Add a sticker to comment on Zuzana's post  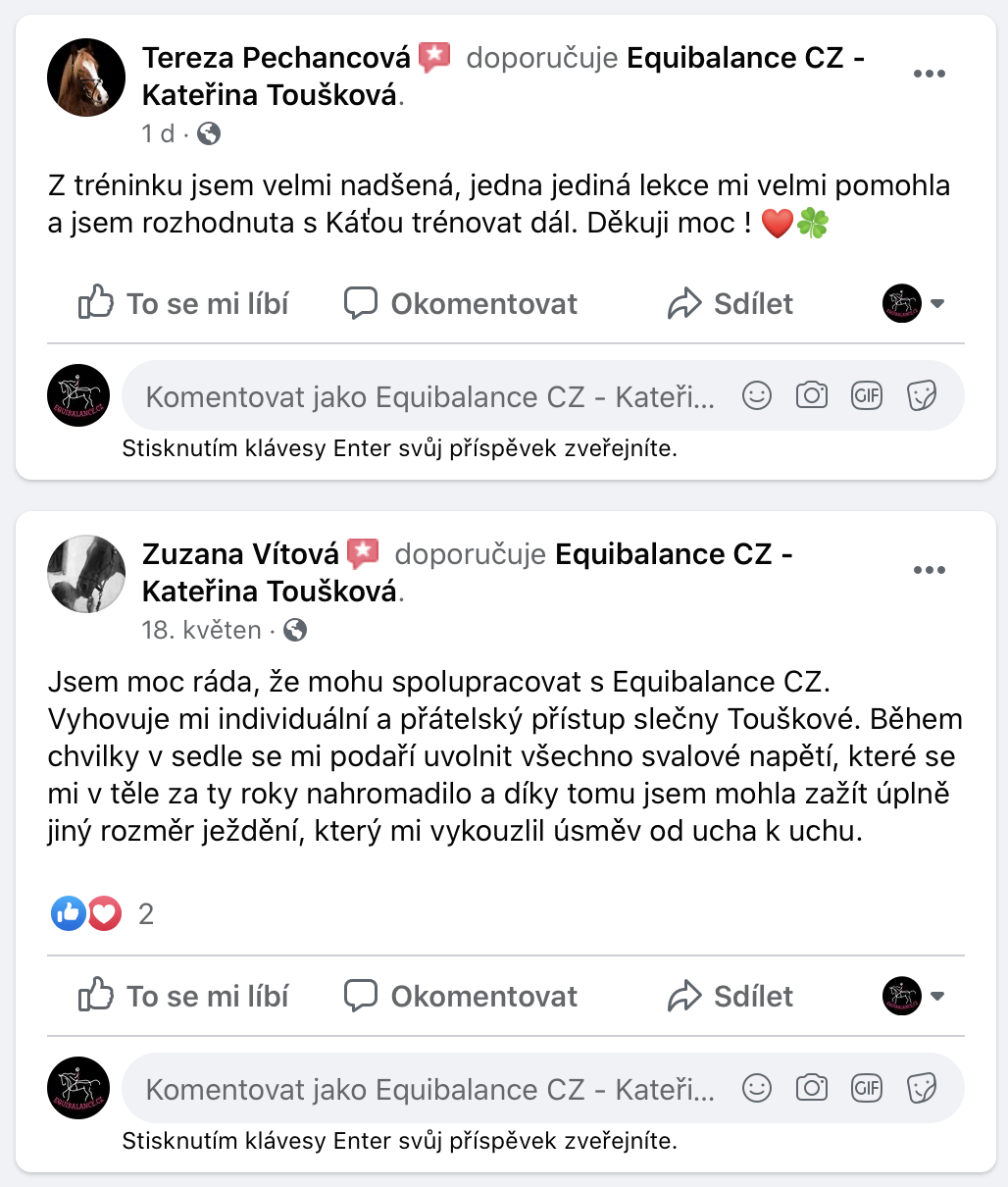[x=922, y=1089]
